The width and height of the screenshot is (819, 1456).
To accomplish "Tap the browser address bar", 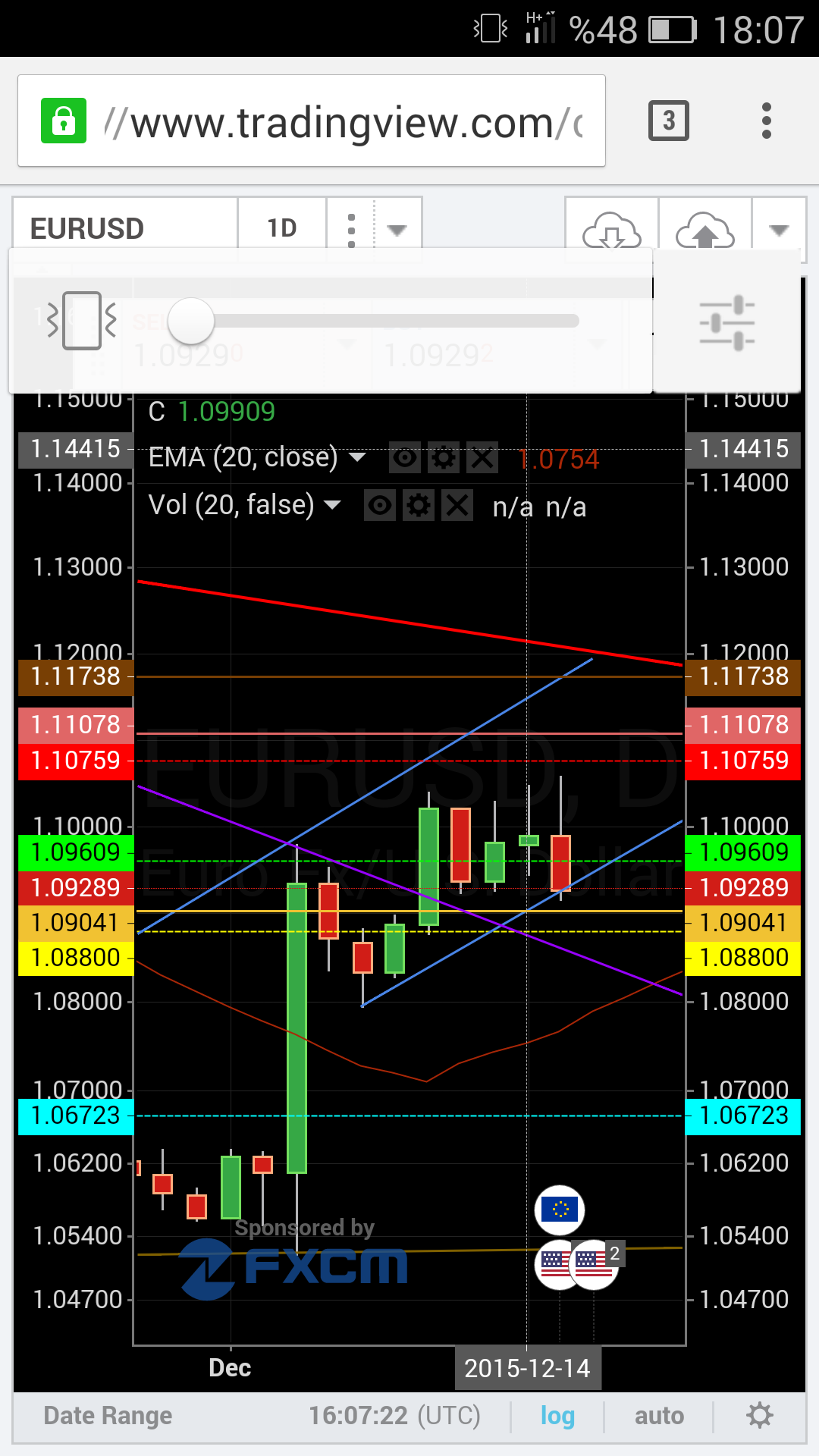I will point(312,121).
